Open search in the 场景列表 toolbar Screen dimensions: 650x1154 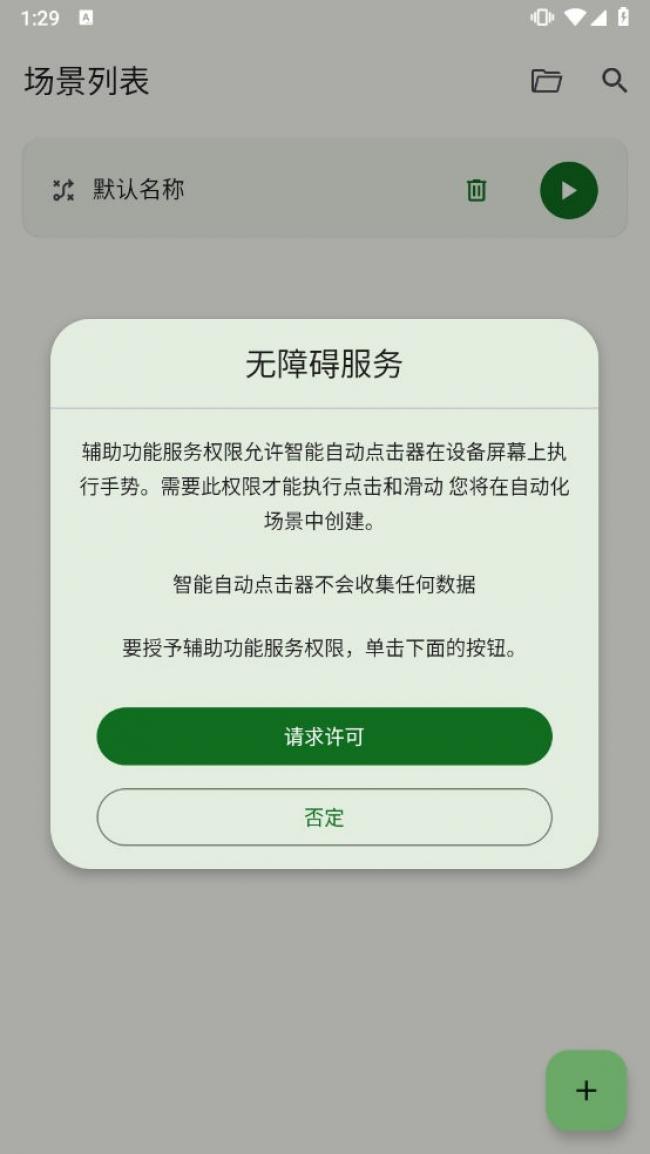click(x=614, y=81)
